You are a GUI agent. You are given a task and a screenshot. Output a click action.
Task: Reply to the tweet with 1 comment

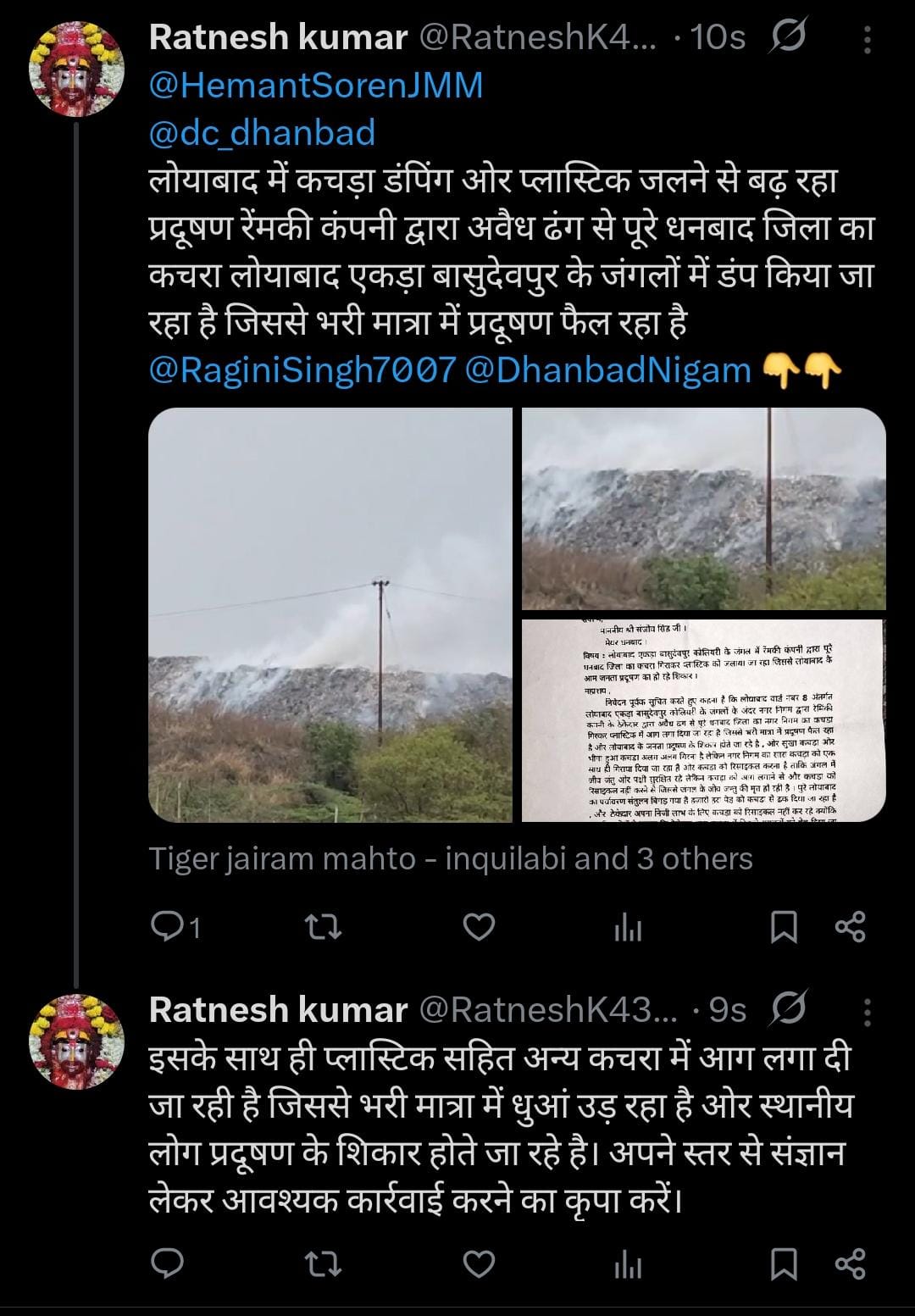pyautogui.click(x=175, y=927)
